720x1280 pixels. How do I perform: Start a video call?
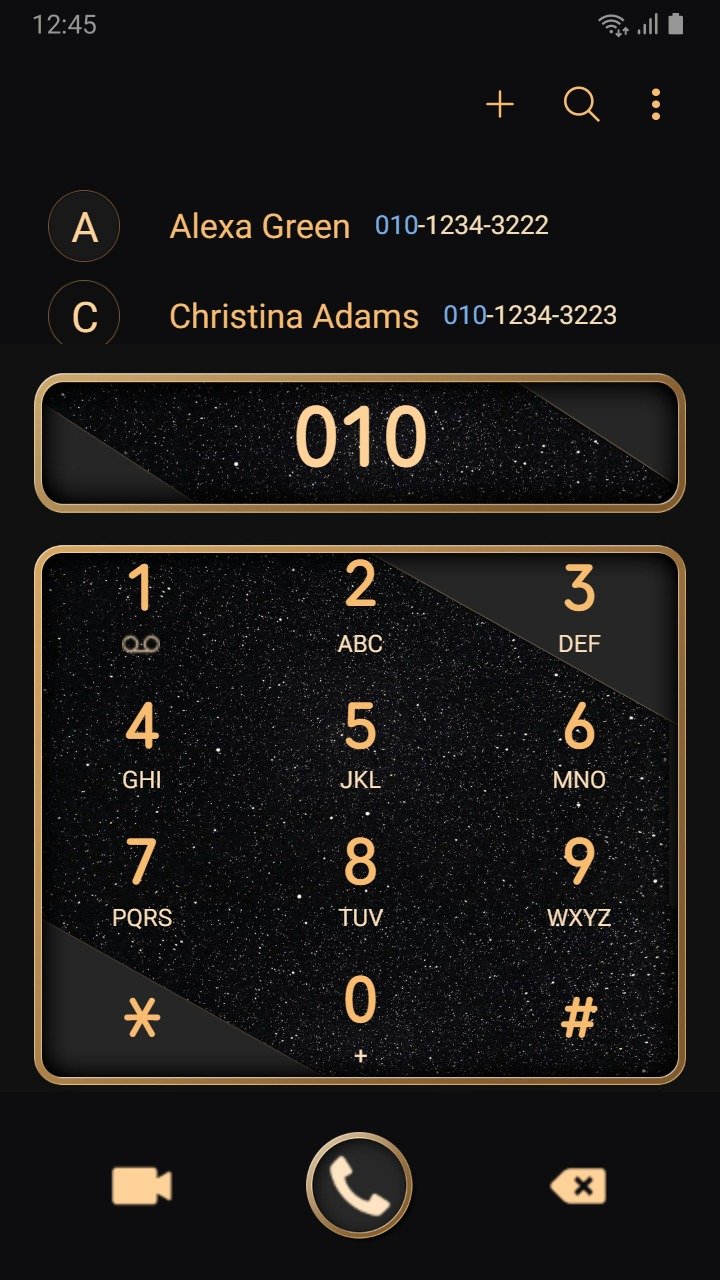[x=142, y=1187]
